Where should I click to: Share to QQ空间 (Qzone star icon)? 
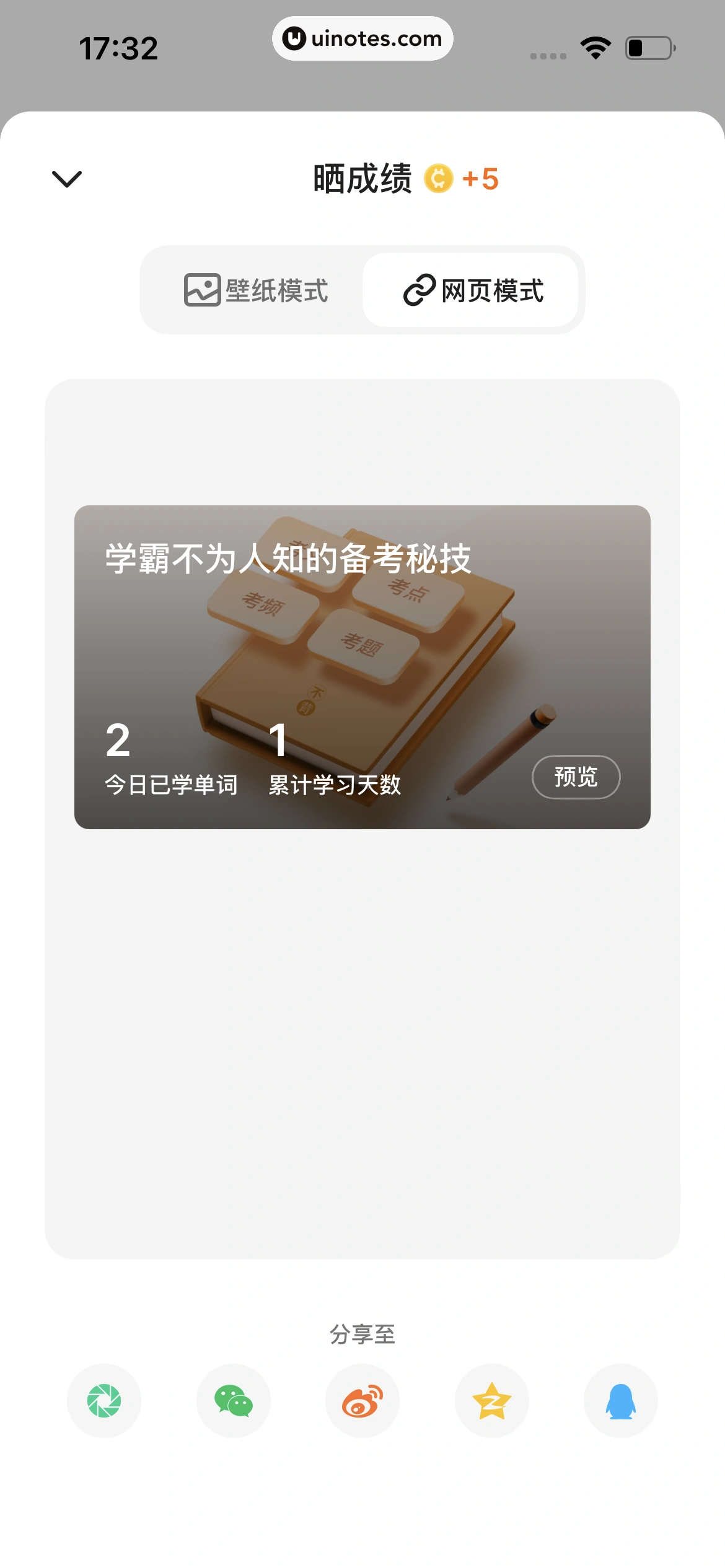click(x=491, y=1401)
